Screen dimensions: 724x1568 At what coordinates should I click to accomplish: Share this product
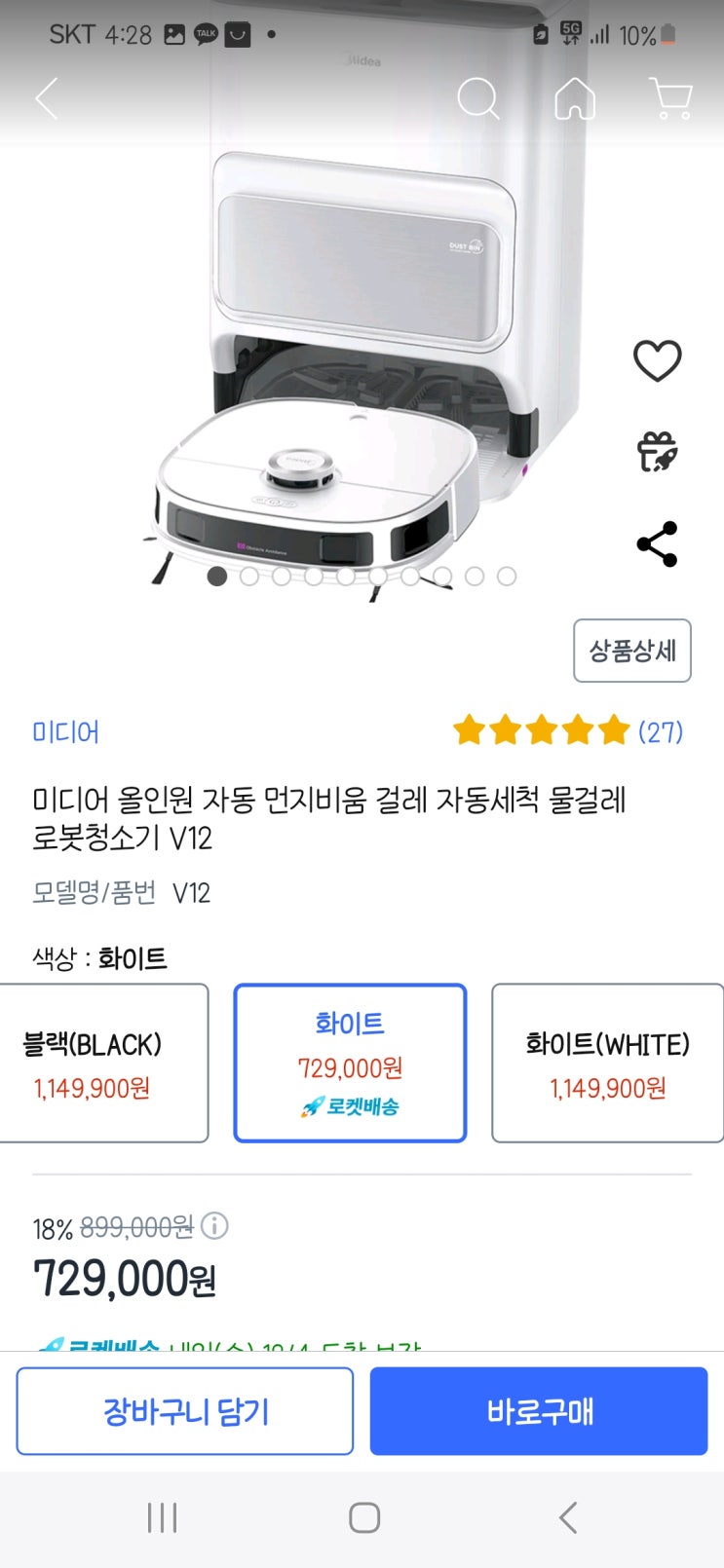pyautogui.click(x=658, y=543)
